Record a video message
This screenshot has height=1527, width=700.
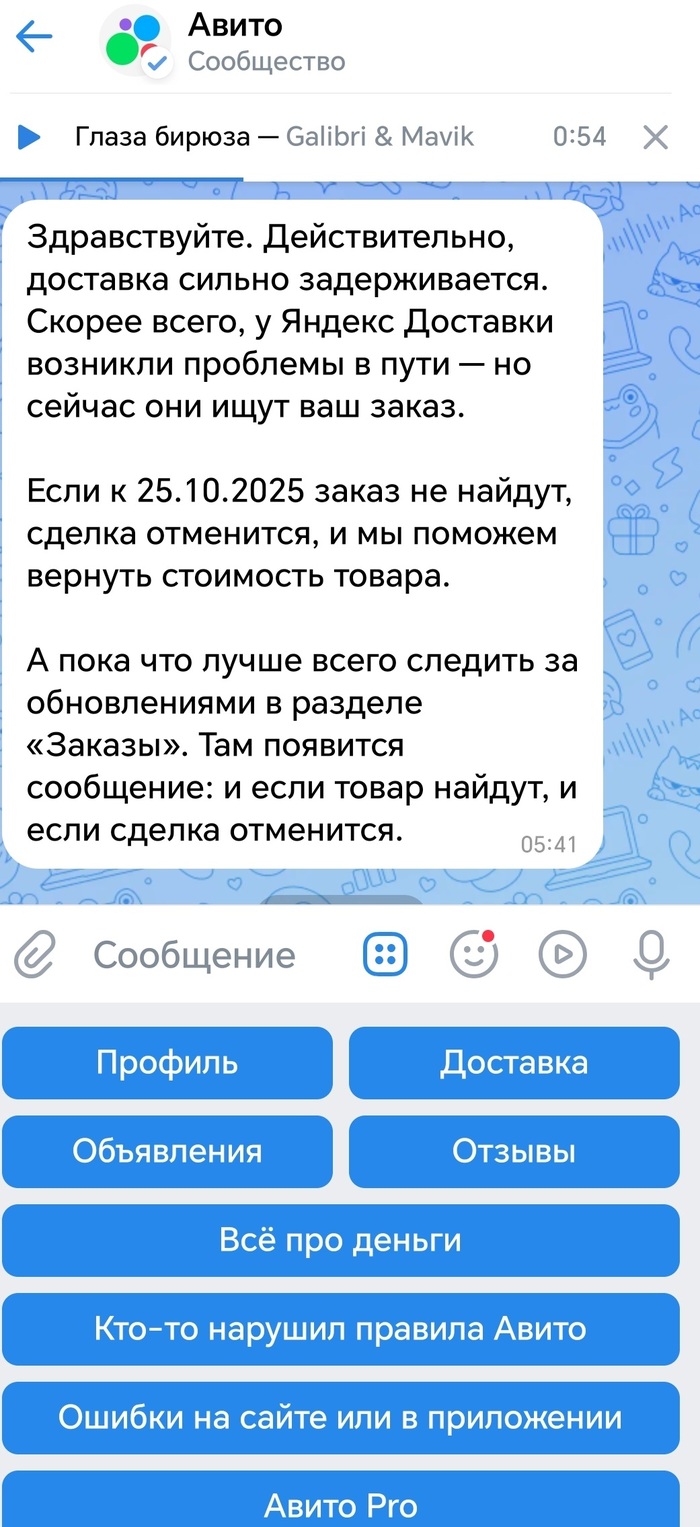pyautogui.click(x=562, y=955)
